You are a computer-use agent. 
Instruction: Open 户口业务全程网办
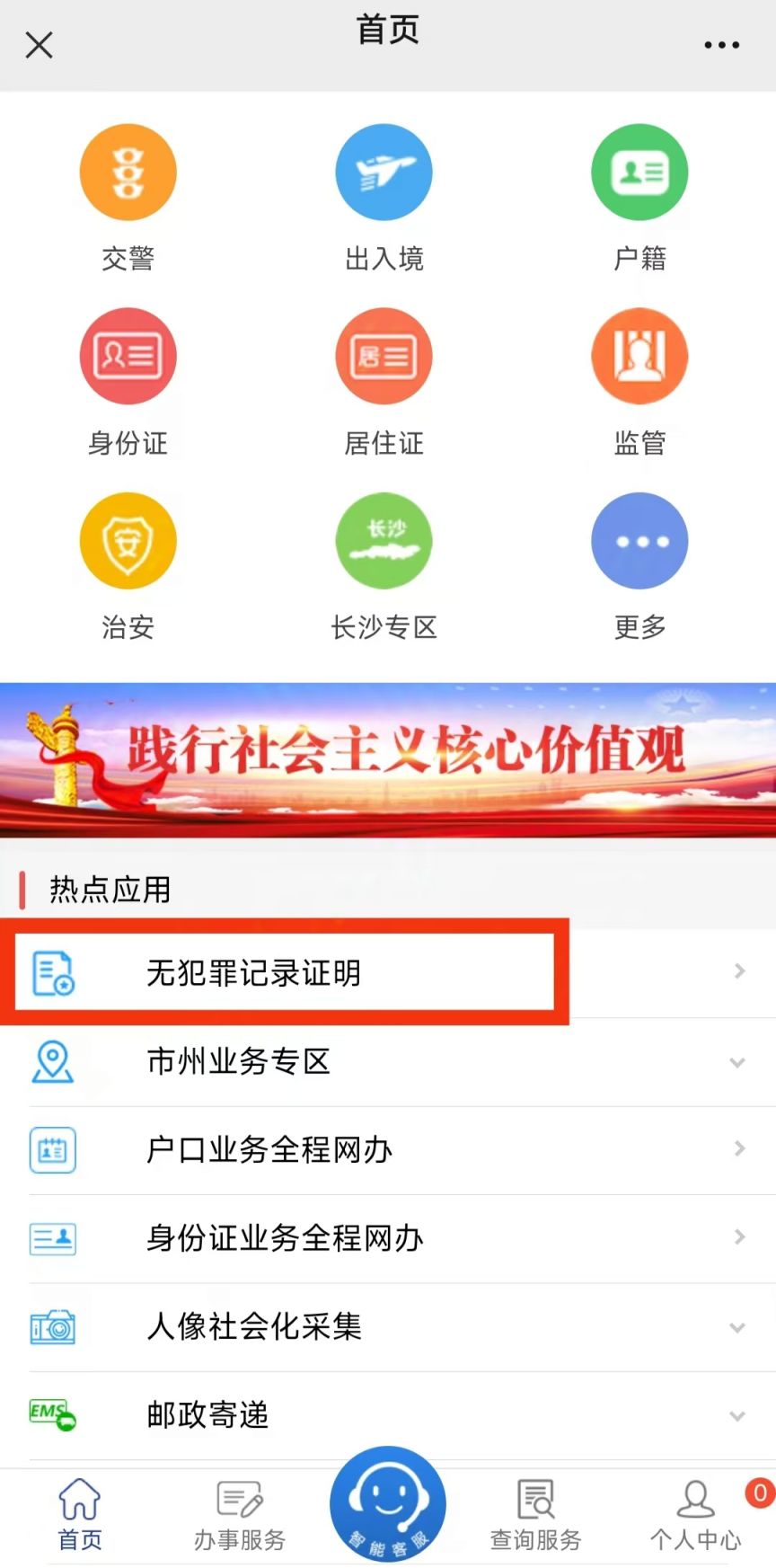pyautogui.click(x=388, y=1150)
